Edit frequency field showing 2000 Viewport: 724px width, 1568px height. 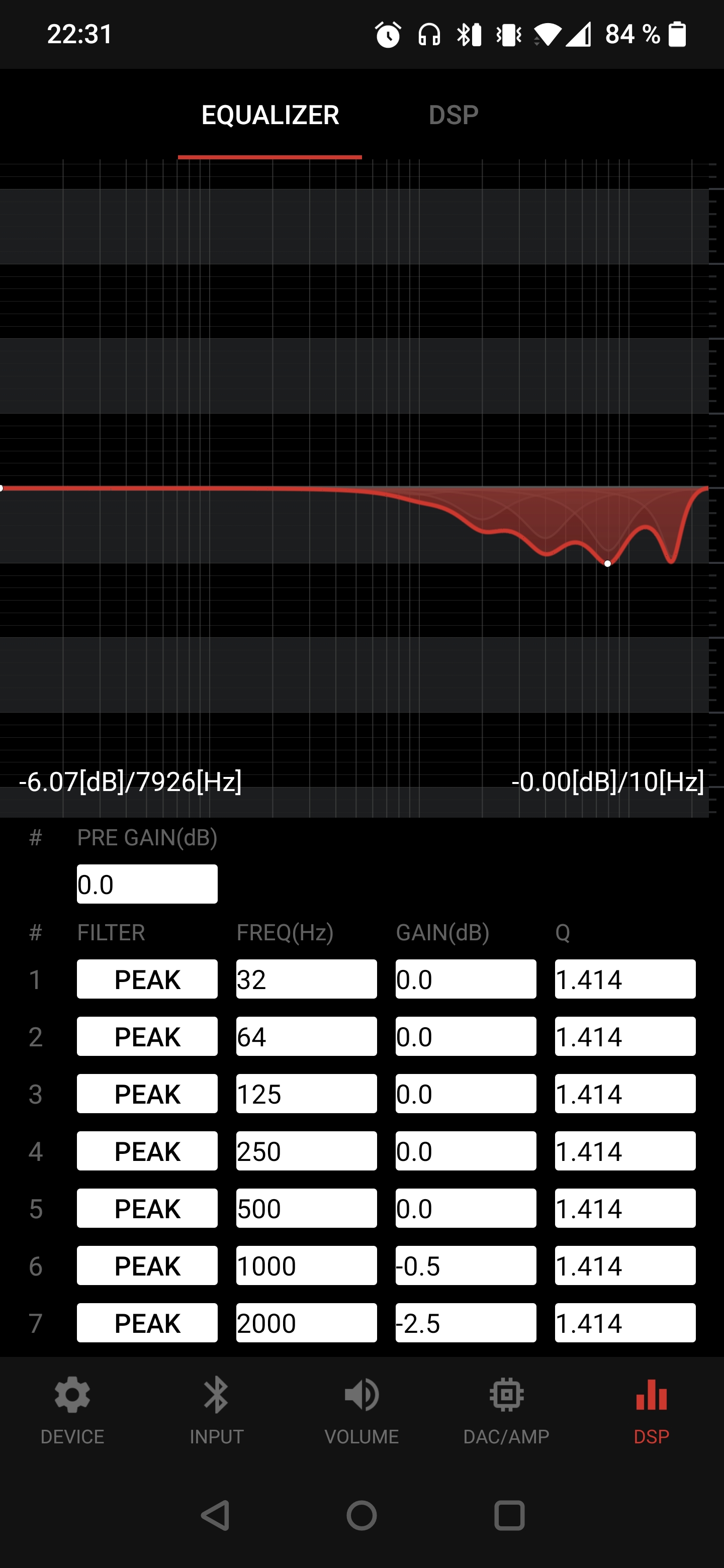(x=306, y=1323)
